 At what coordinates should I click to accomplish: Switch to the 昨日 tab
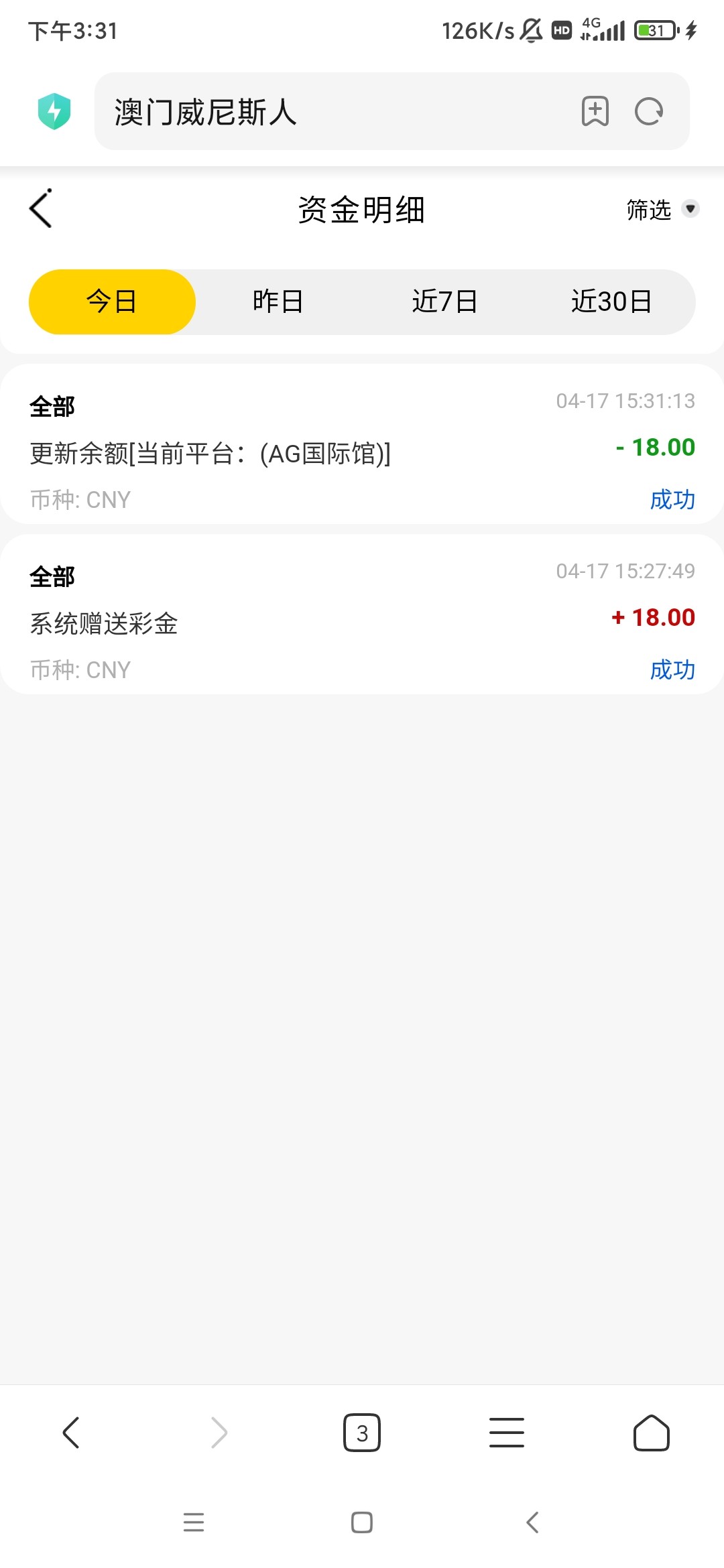(x=278, y=302)
